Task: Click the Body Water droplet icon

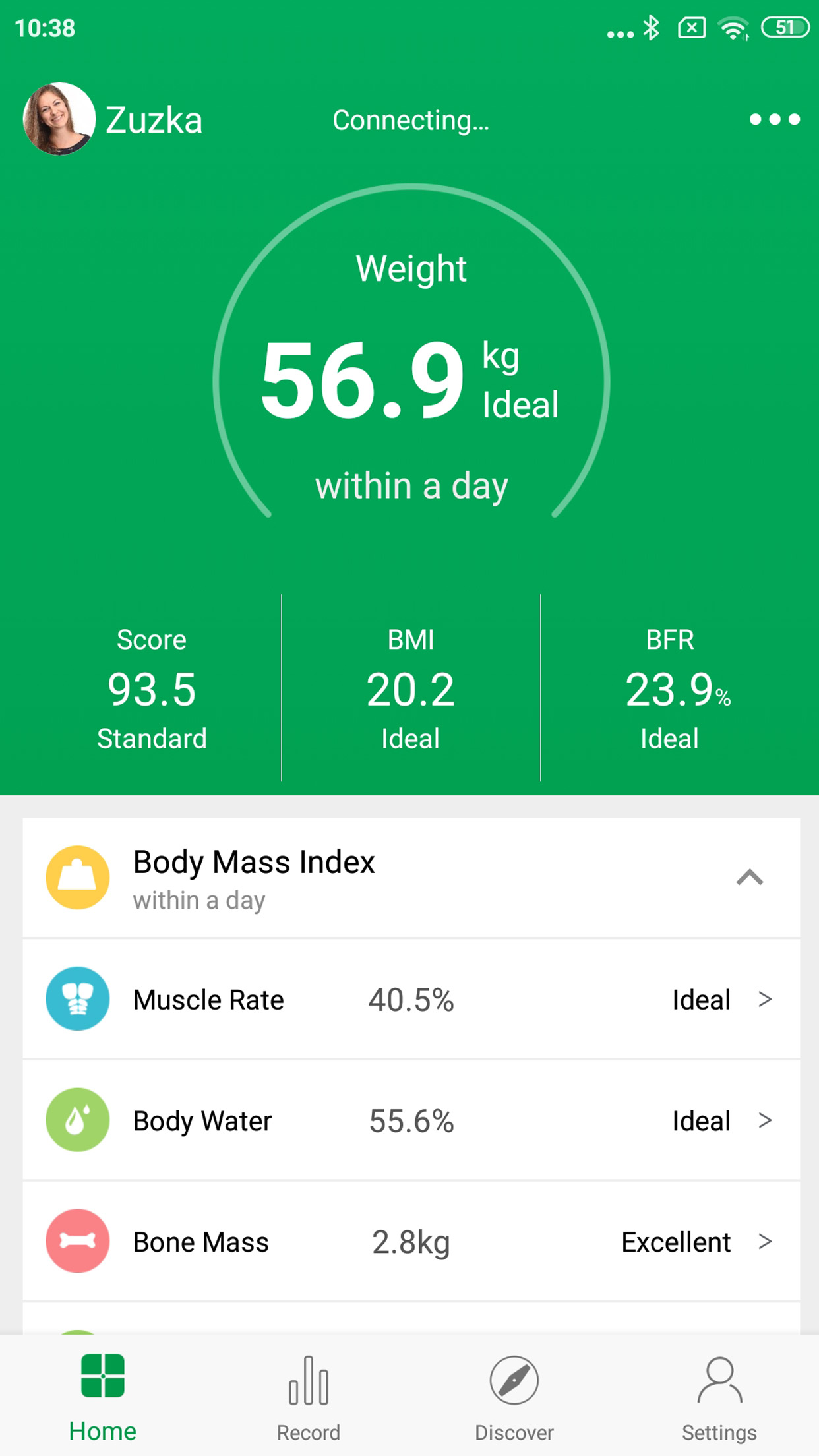Action: (77, 1120)
